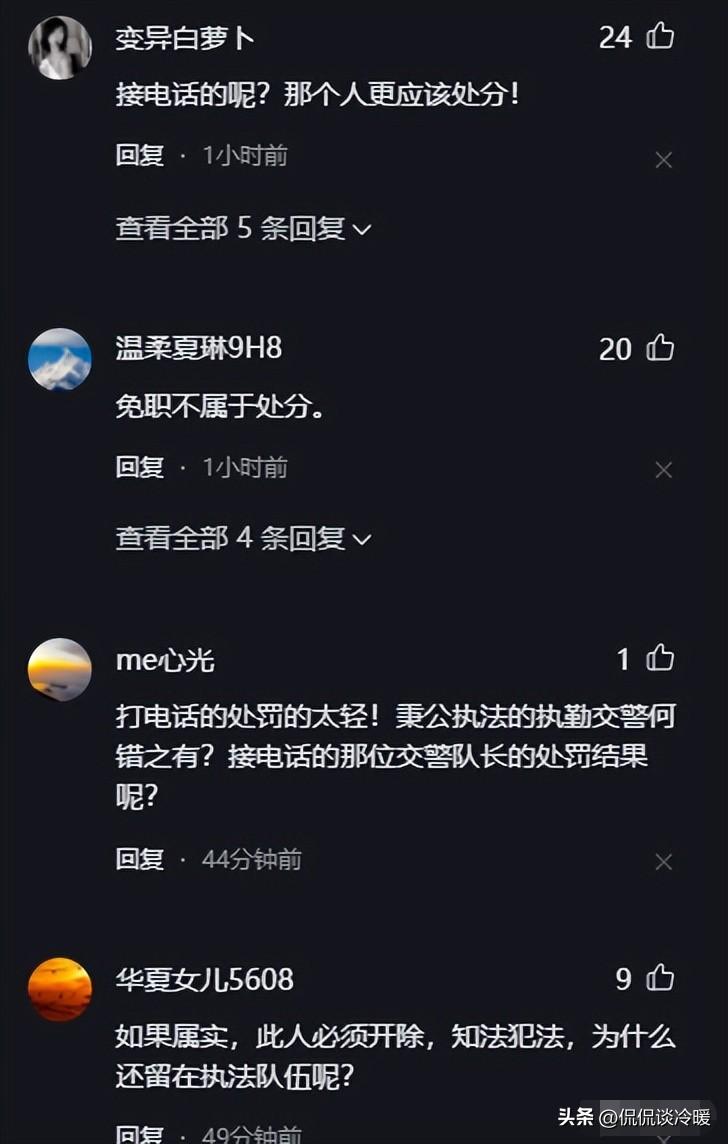Reply to 变异白萝卜's comment
Viewport: 728px width, 1144px height.
coord(137,156)
